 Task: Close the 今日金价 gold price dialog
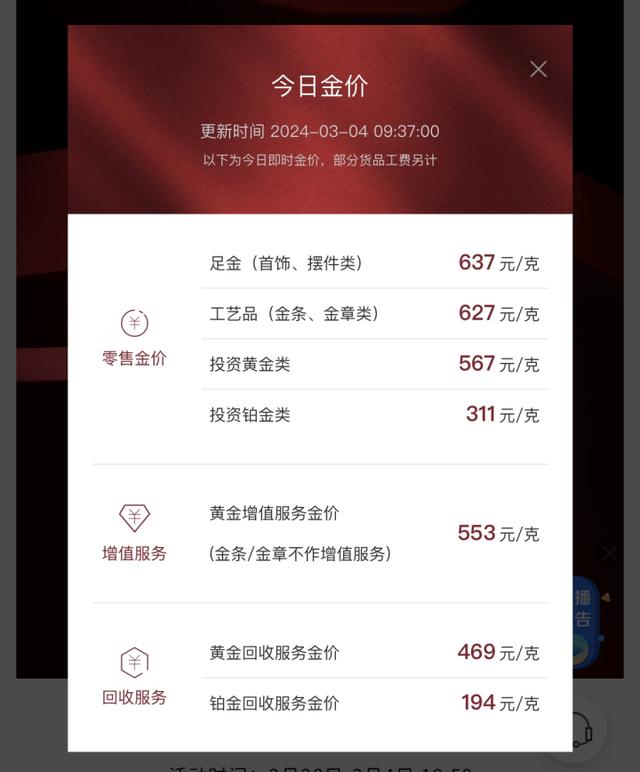pos(538,69)
